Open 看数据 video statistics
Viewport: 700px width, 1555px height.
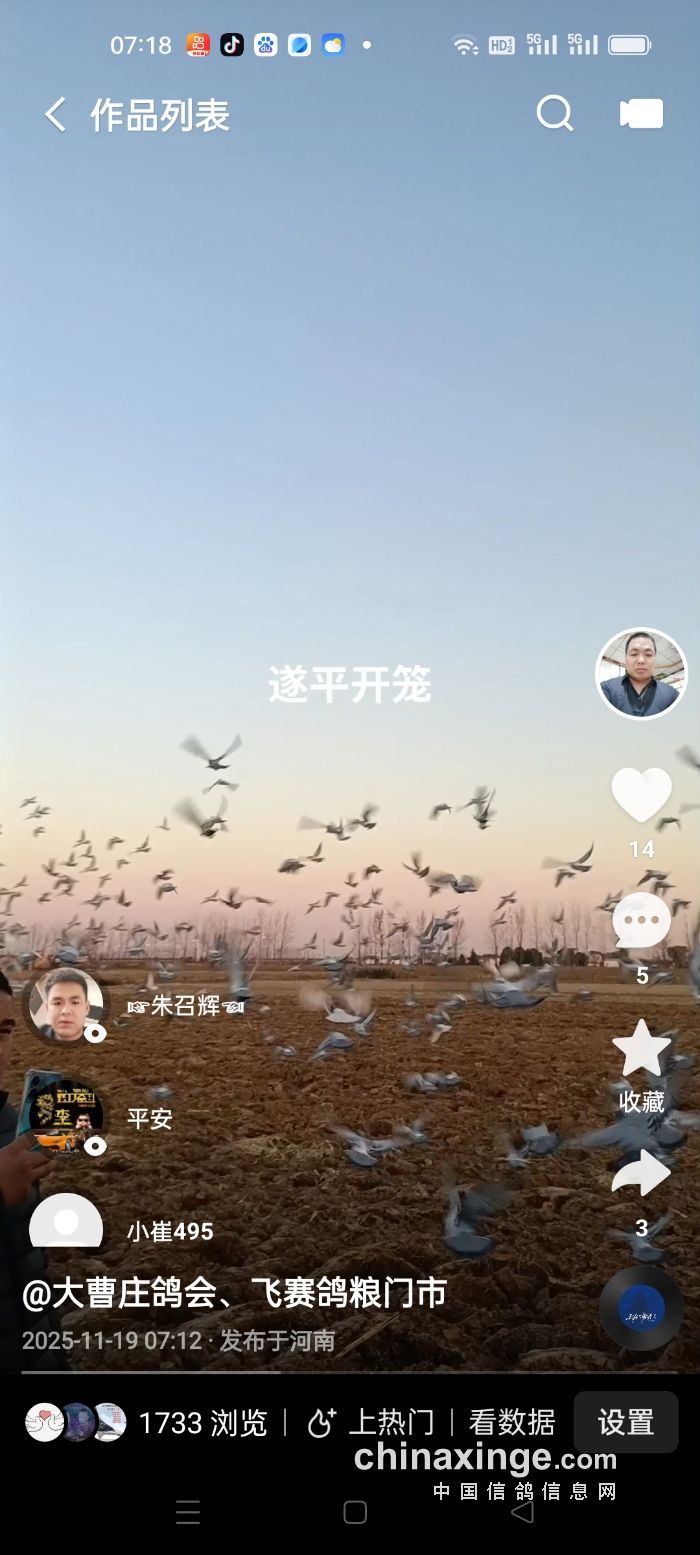point(512,1422)
